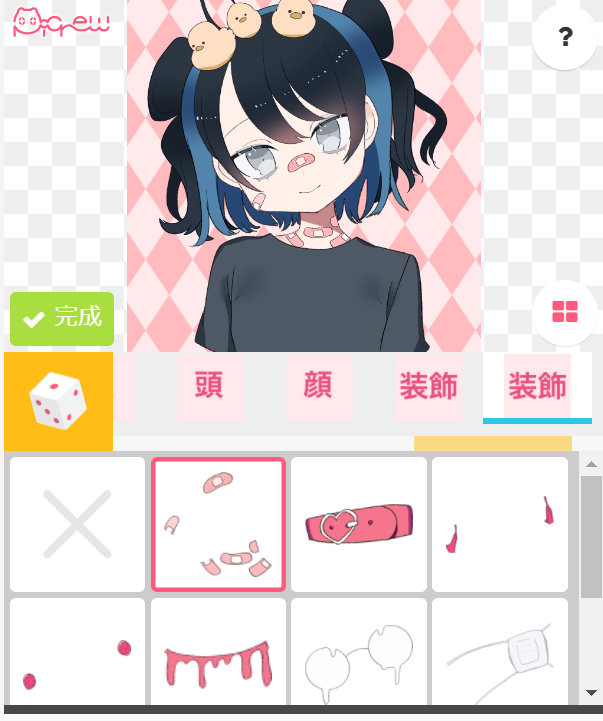
Task: Randomize the avatar with the dice button
Action: 58,402
